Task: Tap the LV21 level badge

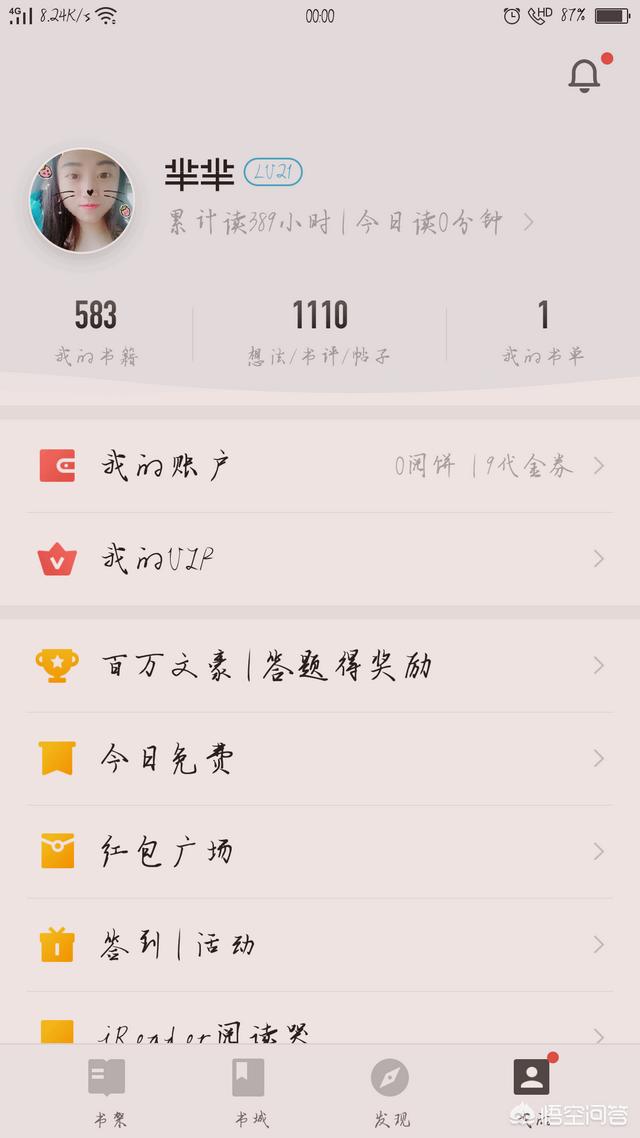Action: [x=273, y=172]
